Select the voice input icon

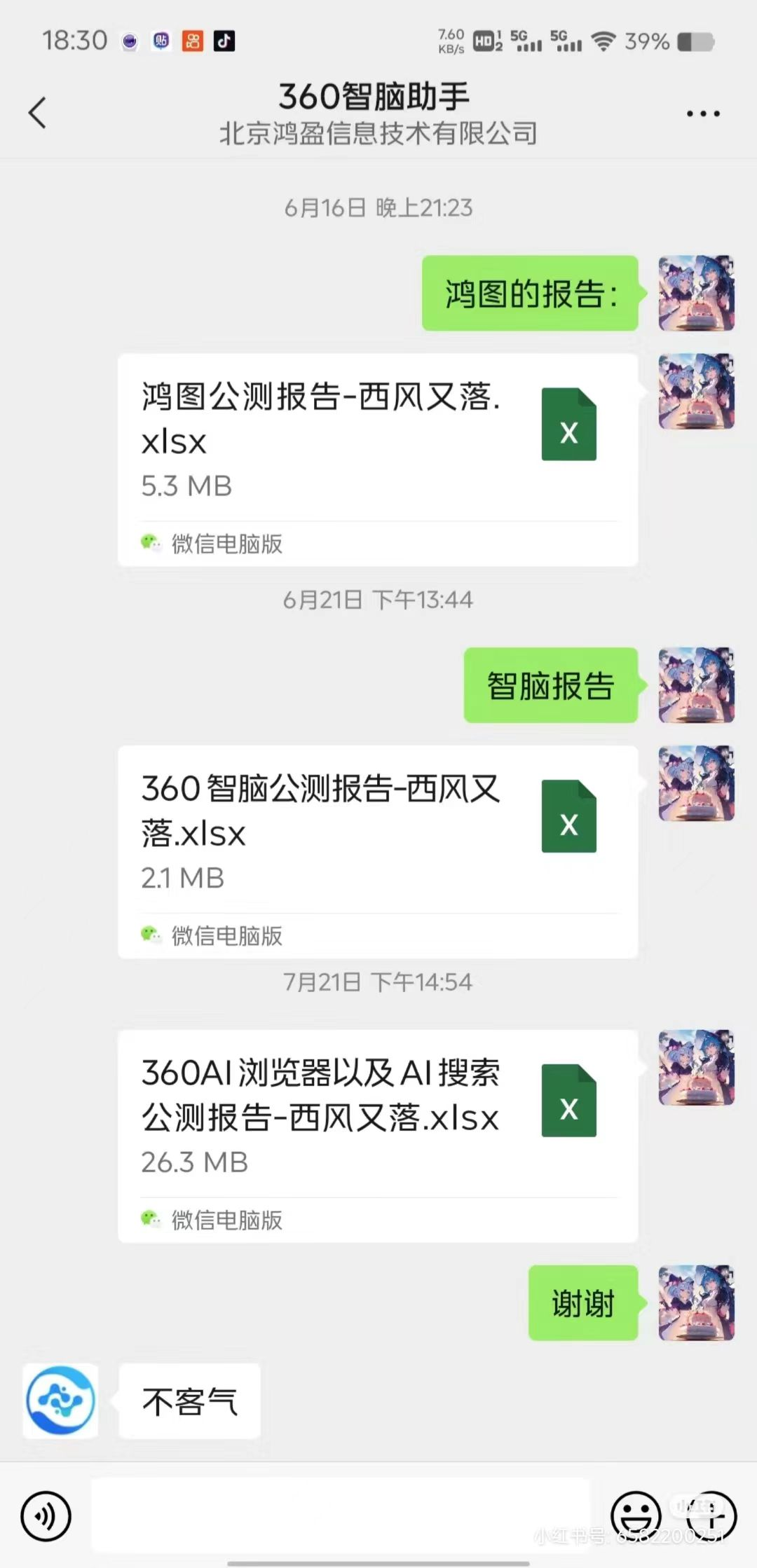(x=45, y=1515)
